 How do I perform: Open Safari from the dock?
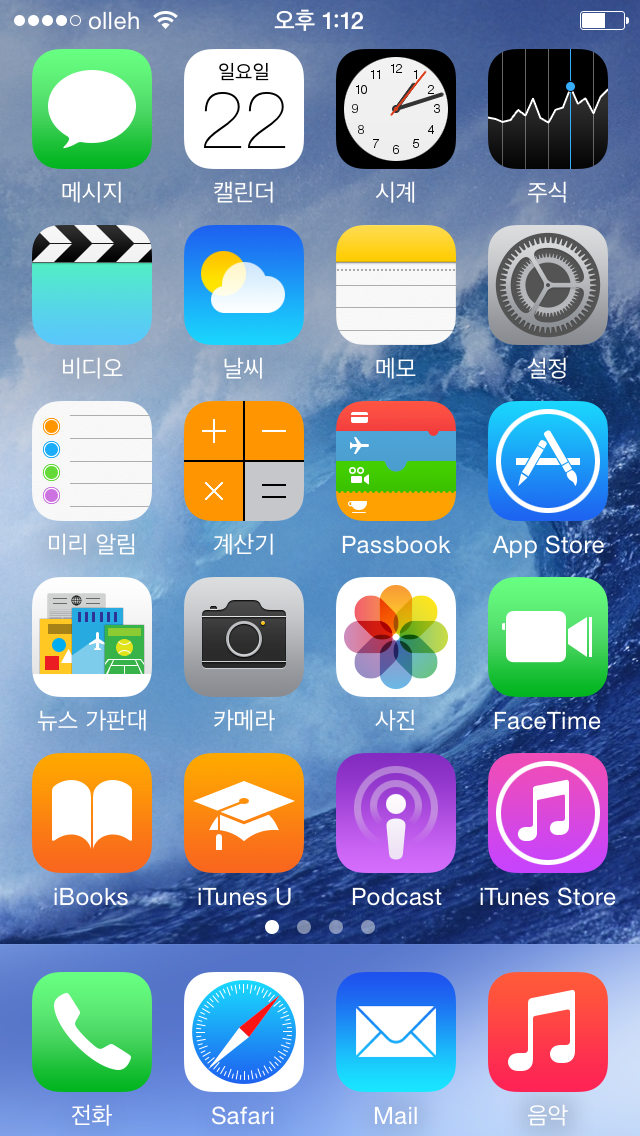(x=244, y=1032)
